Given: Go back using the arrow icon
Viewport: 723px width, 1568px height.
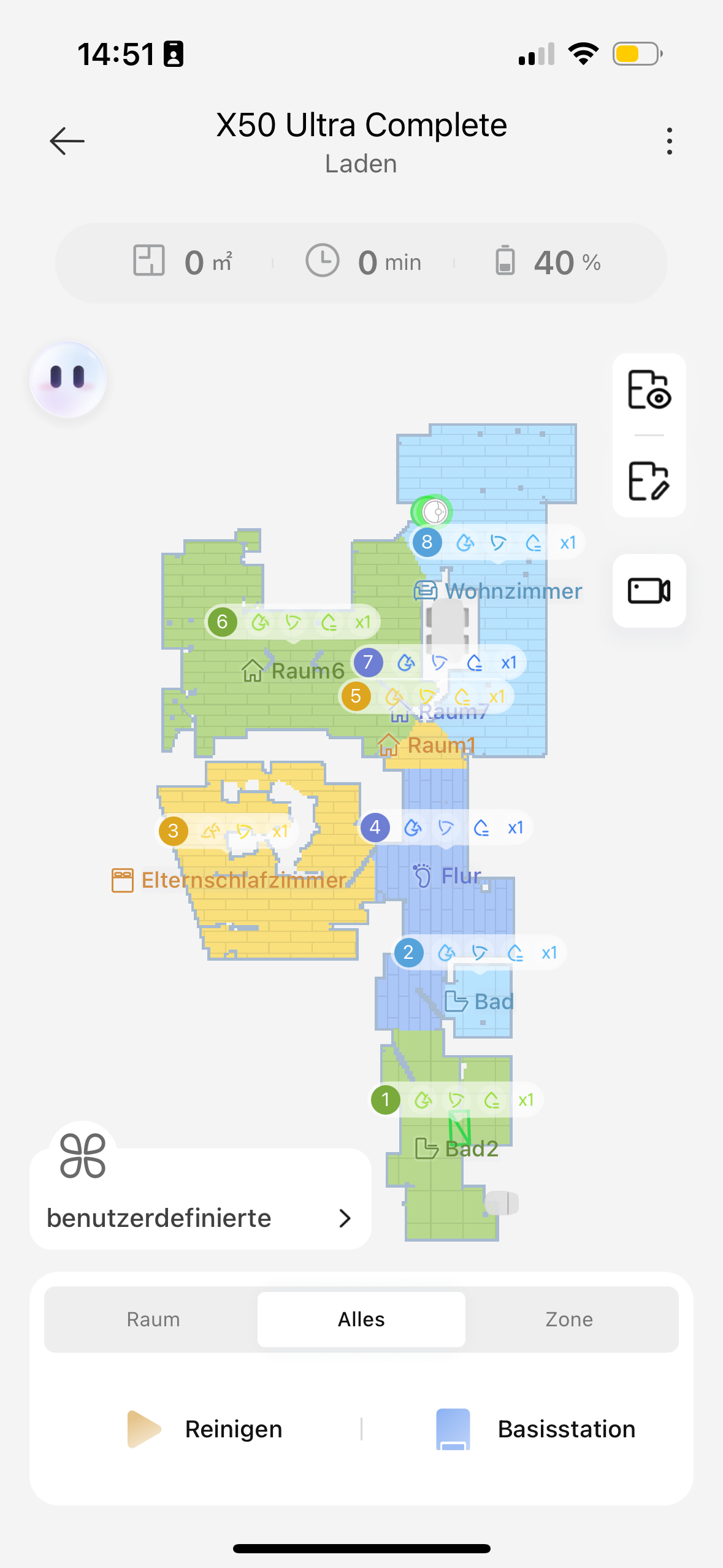Looking at the screenshot, I should (x=67, y=141).
